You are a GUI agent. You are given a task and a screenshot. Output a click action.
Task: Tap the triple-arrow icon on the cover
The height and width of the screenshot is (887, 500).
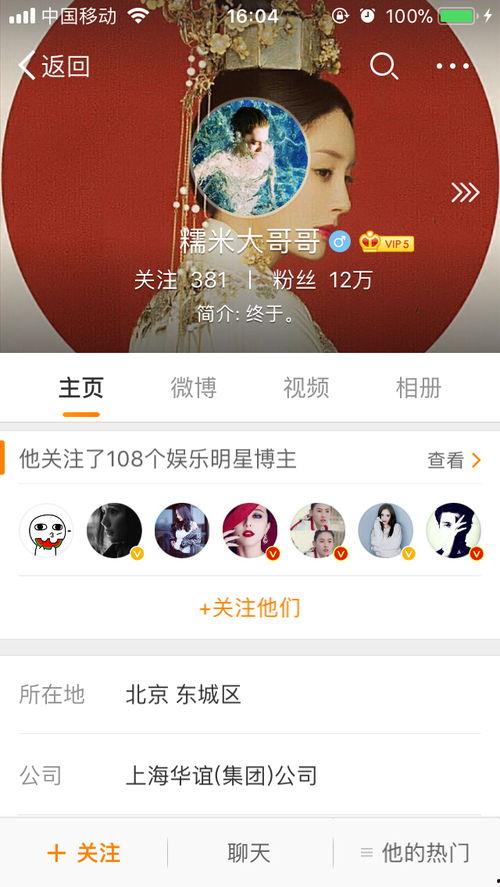(465, 193)
